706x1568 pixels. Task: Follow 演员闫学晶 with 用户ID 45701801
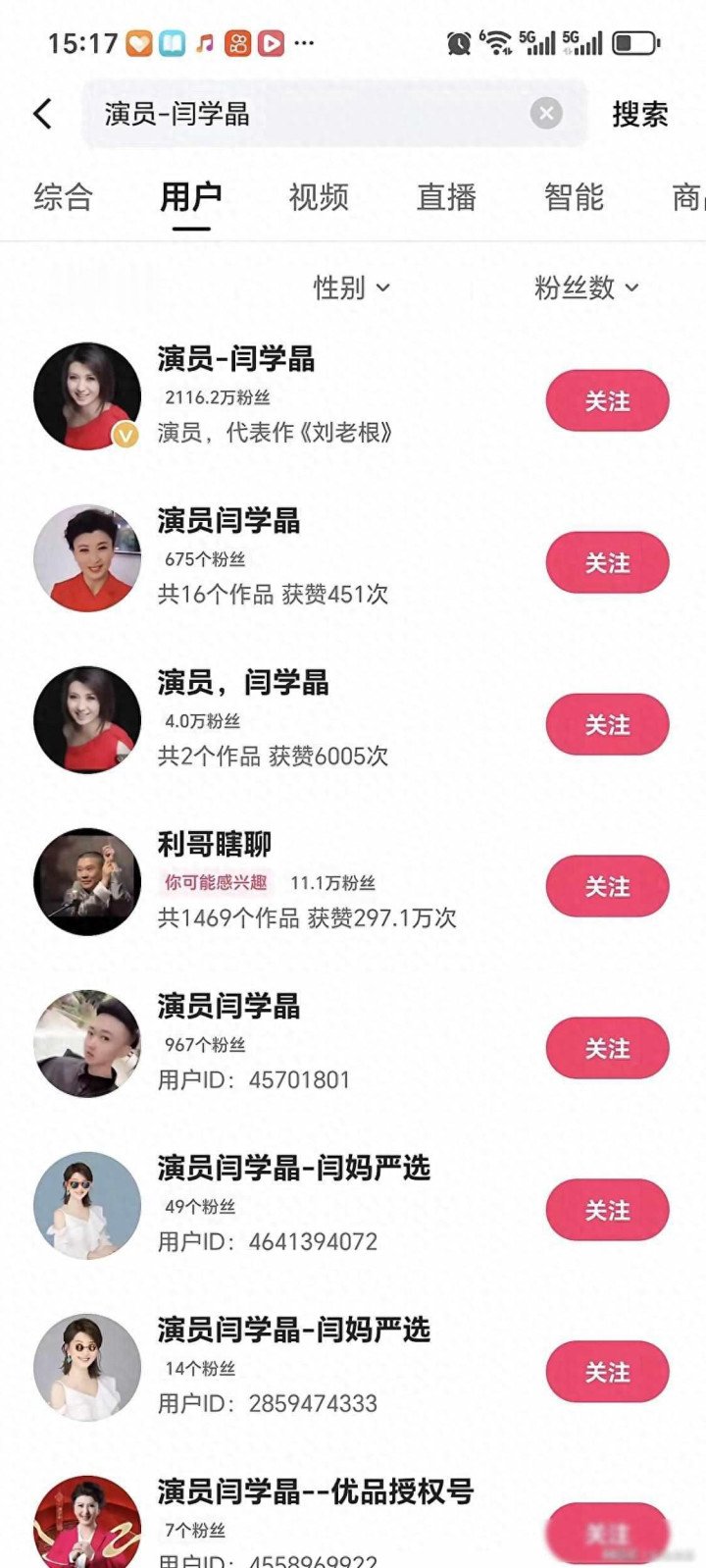coord(607,1048)
